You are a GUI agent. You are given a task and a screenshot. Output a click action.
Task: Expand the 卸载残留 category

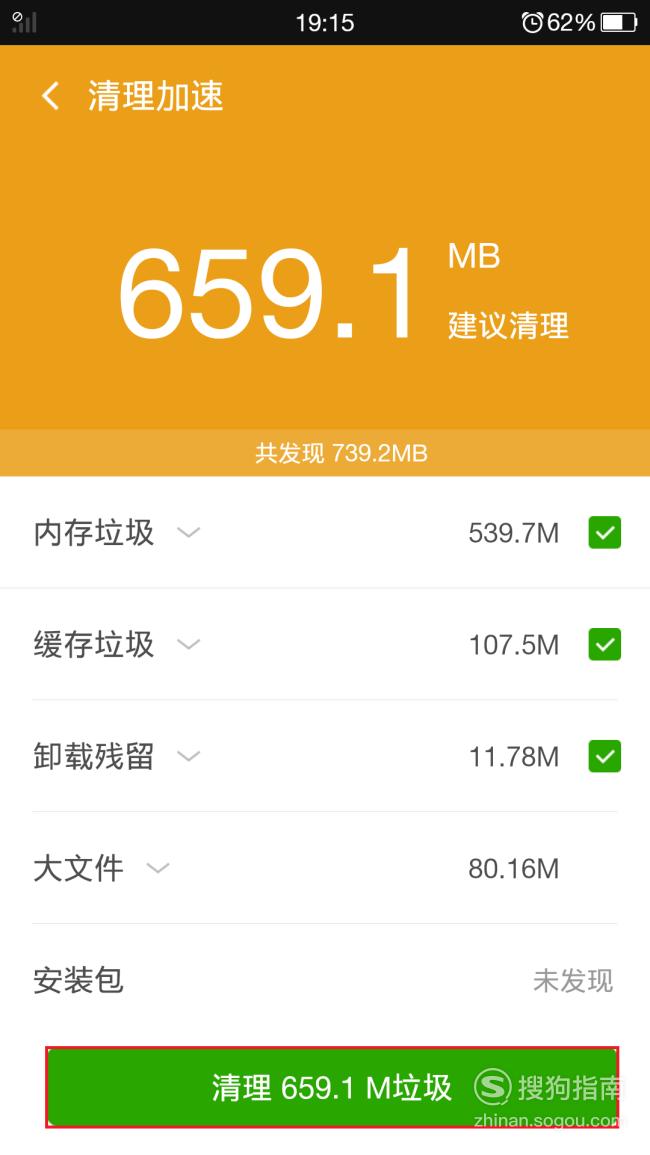(x=189, y=756)
